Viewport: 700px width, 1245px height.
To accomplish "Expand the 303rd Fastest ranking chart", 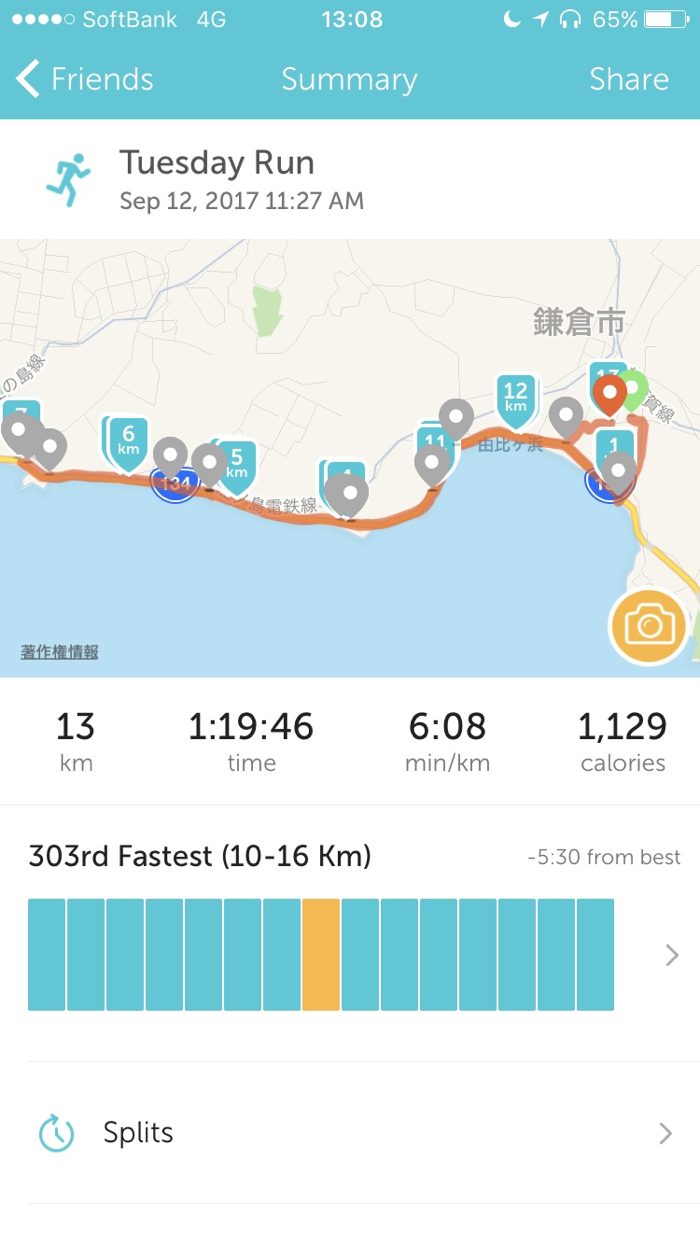I will point(671,955).
